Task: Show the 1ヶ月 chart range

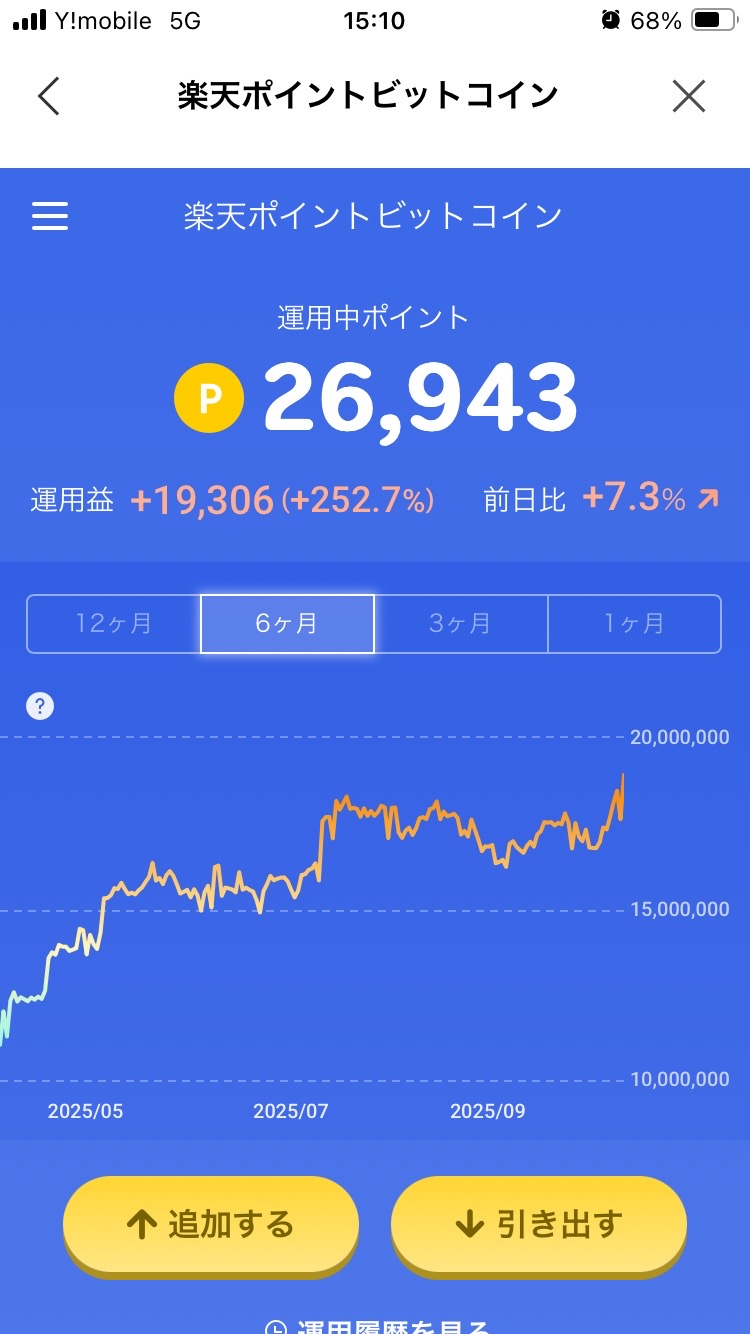Action: (634, 624)
